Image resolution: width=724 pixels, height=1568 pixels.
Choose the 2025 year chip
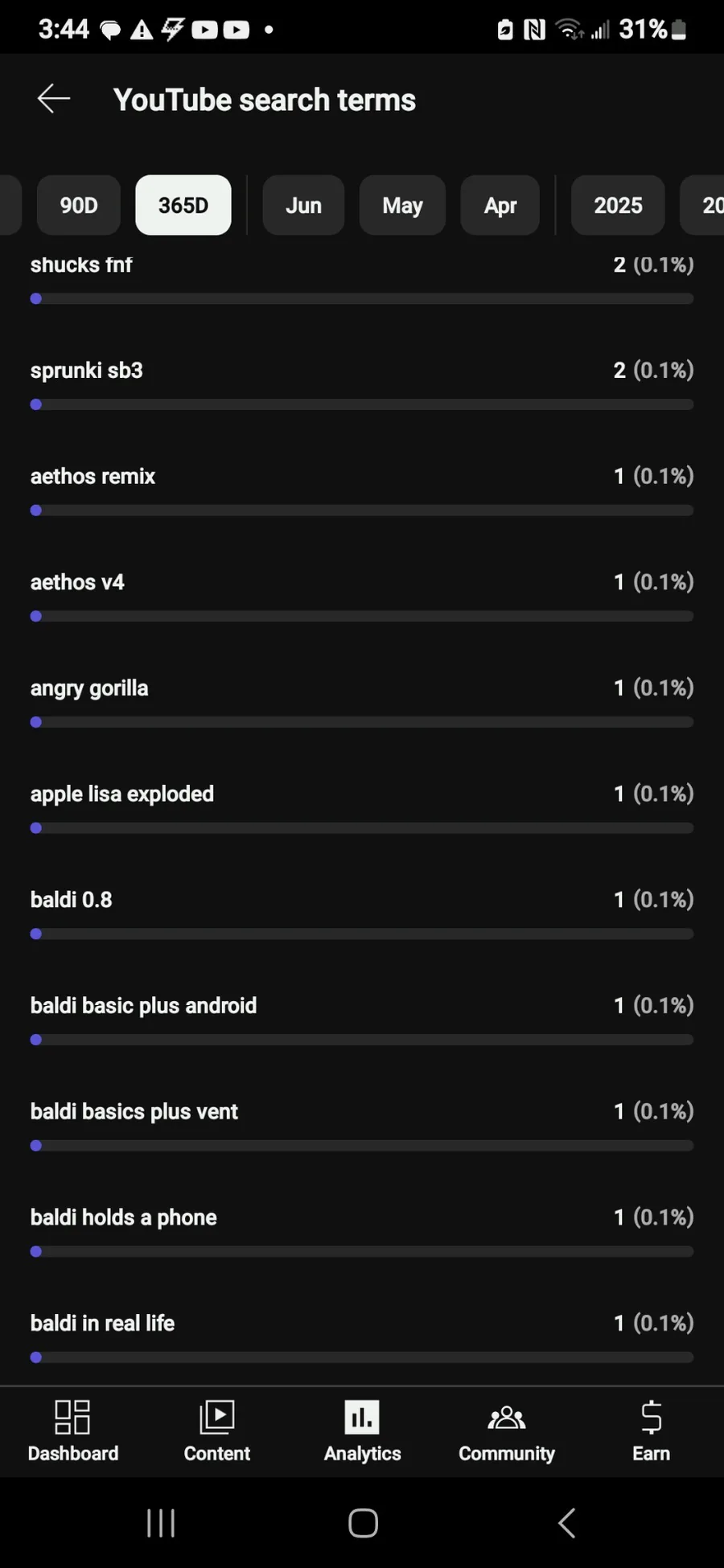pos(618,205)
